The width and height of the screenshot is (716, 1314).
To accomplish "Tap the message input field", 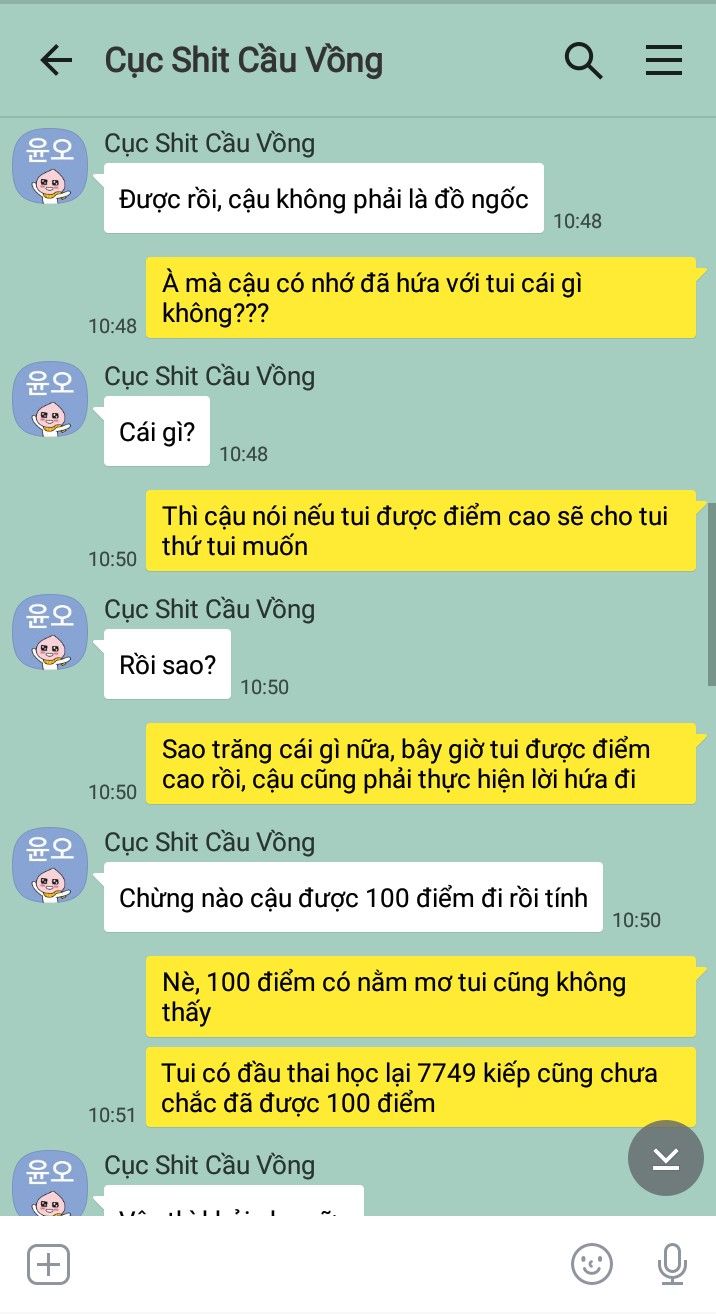I will (310, 1265).
